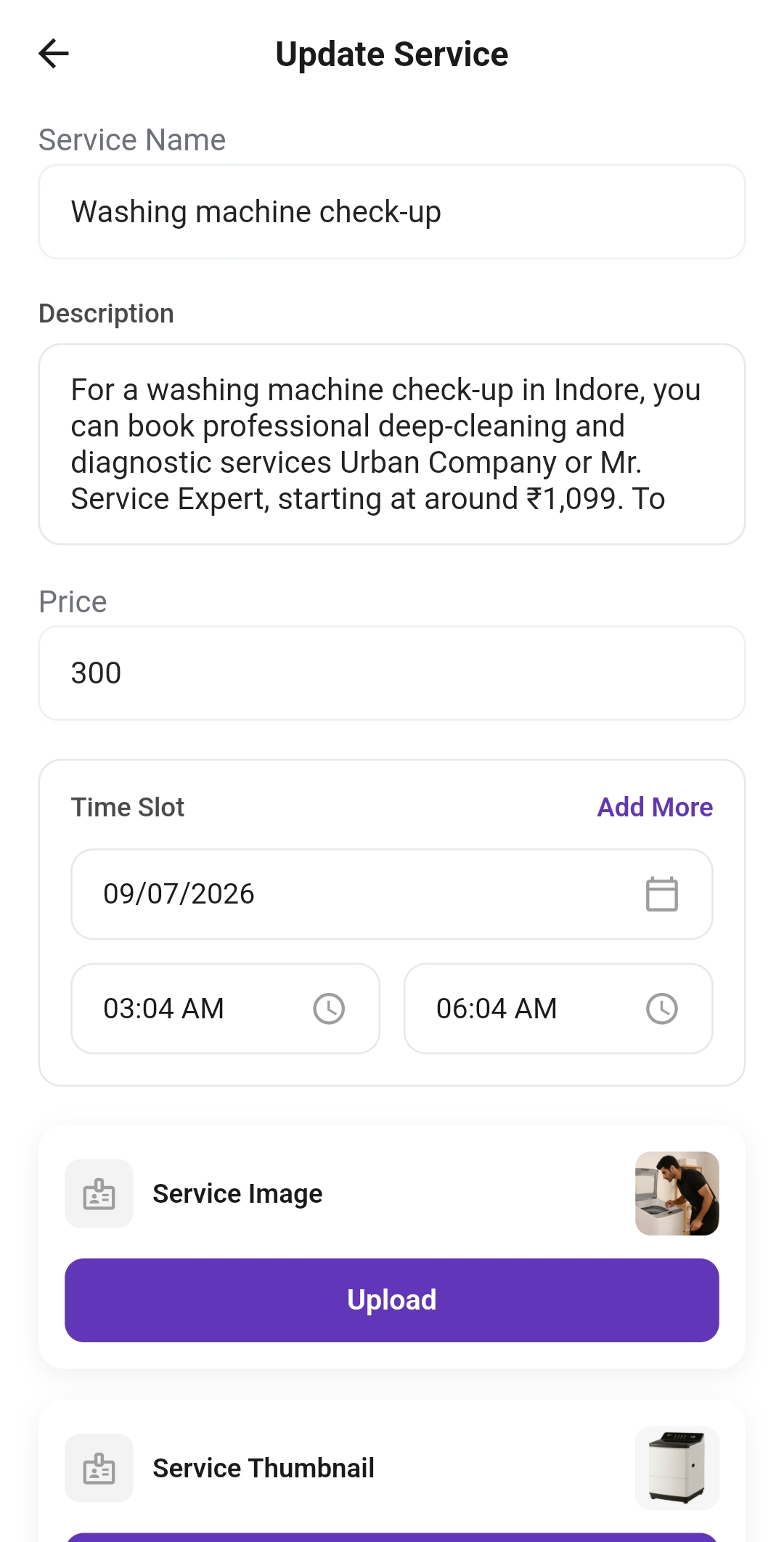The width and height of the screenshot is (784, 1542).
Task: Open the date picker for 09/07/2026
Action: click(392, 894)
